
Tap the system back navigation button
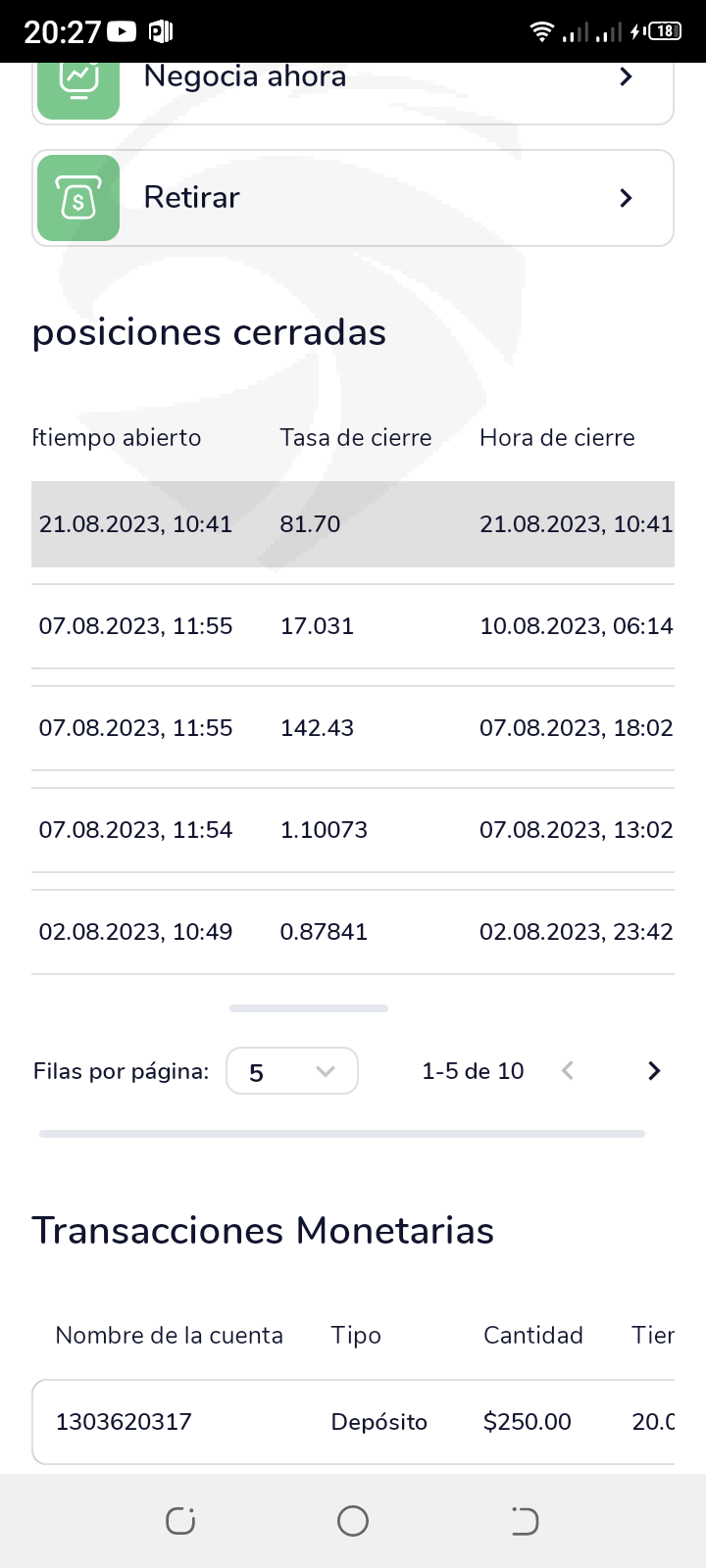525,1521
